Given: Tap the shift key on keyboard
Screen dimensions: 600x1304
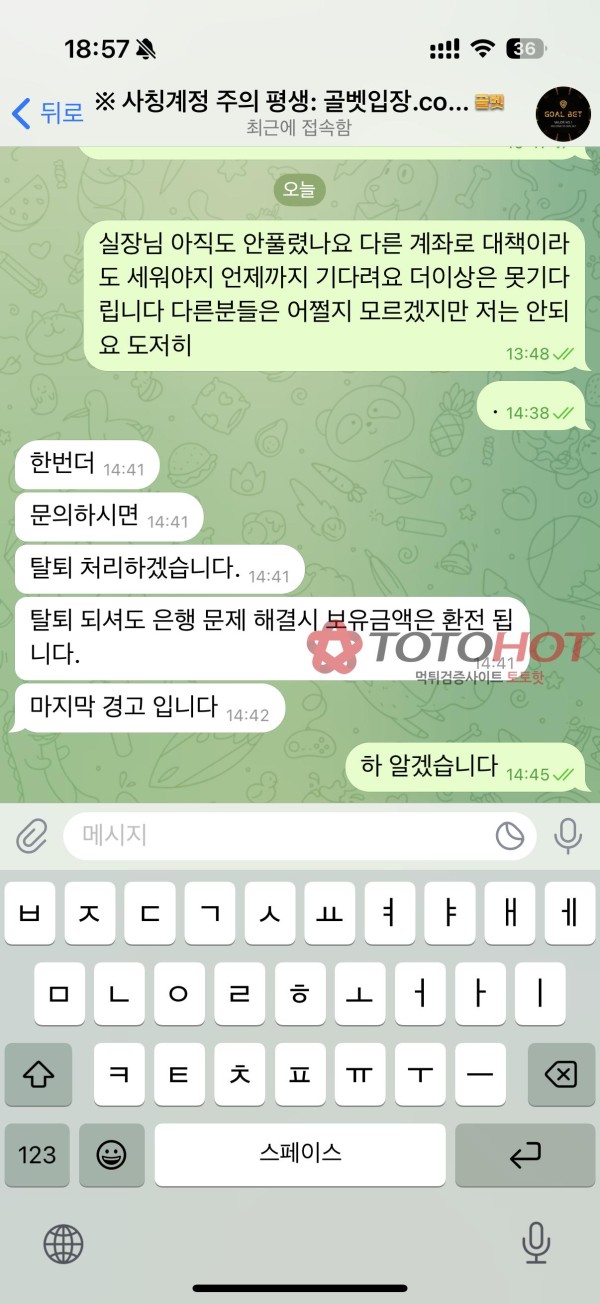Looking at the screenshot, I should [x=38, y=1075].
